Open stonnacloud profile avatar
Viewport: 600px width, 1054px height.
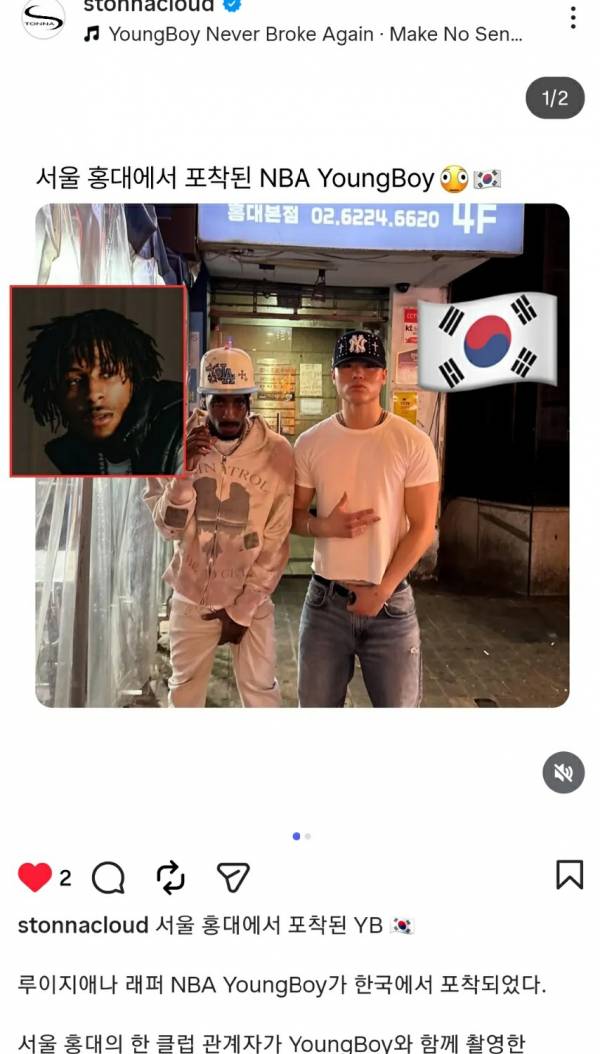tap(44, 18)
